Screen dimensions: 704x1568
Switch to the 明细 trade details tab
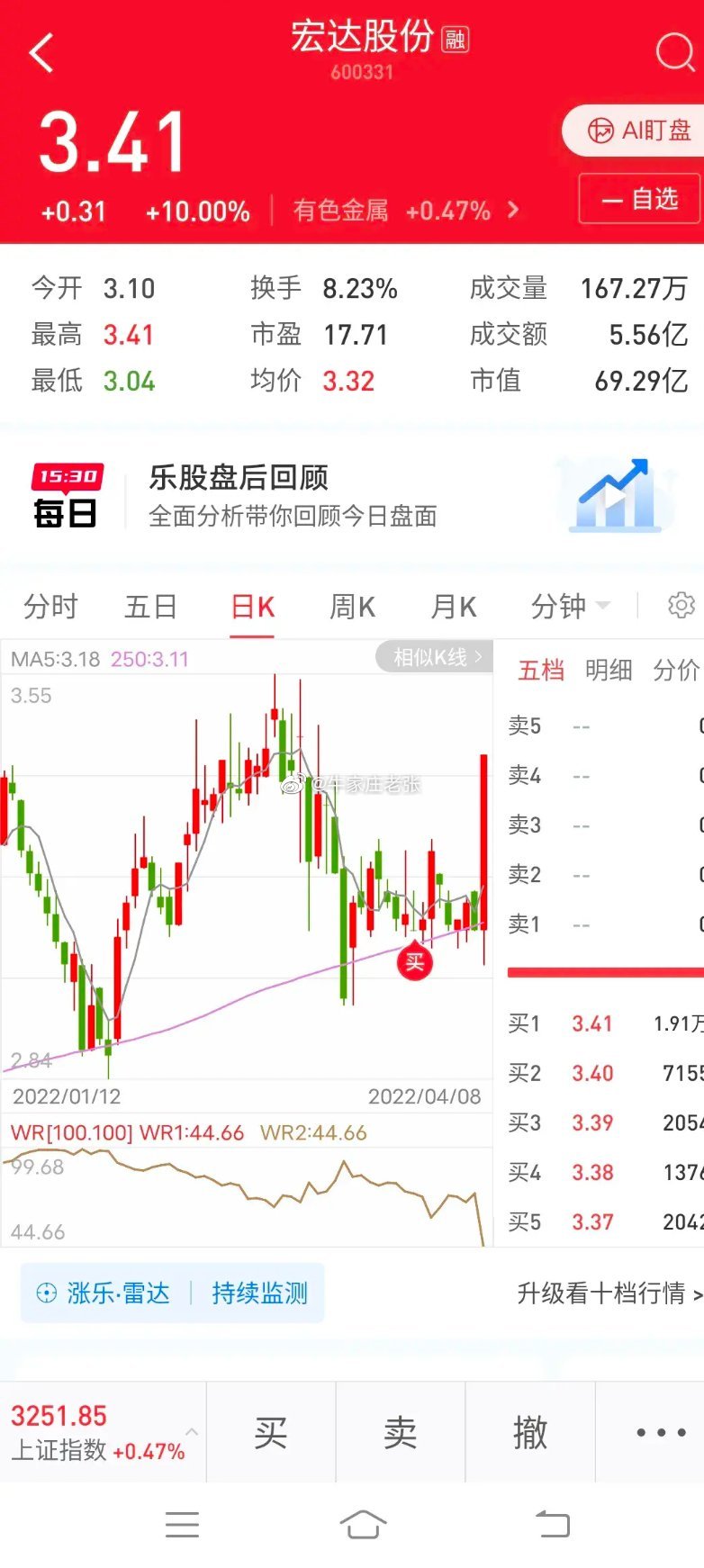point(609,670)
